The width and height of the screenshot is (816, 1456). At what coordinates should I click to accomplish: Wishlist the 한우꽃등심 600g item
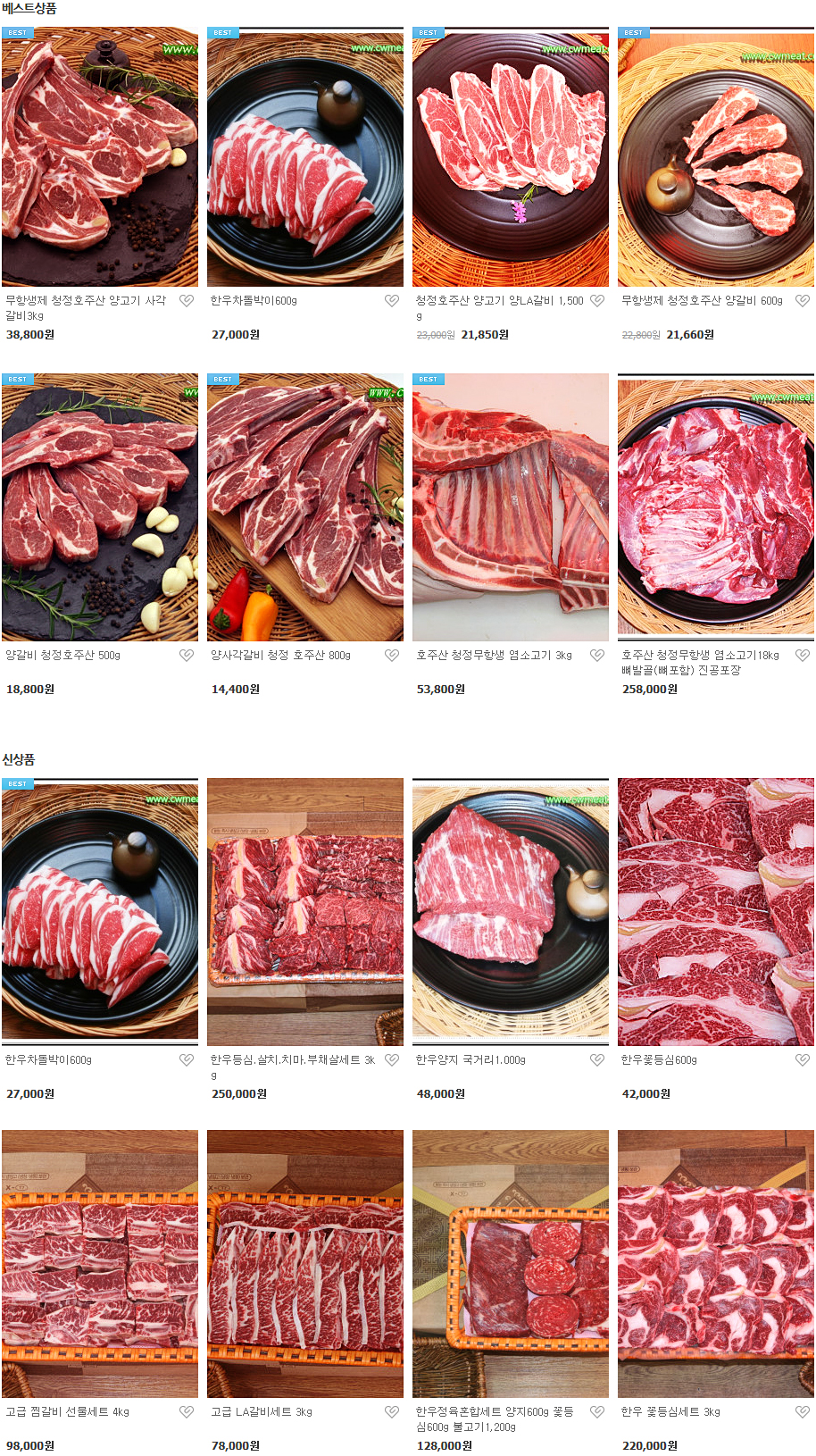tap(803, 1060)
